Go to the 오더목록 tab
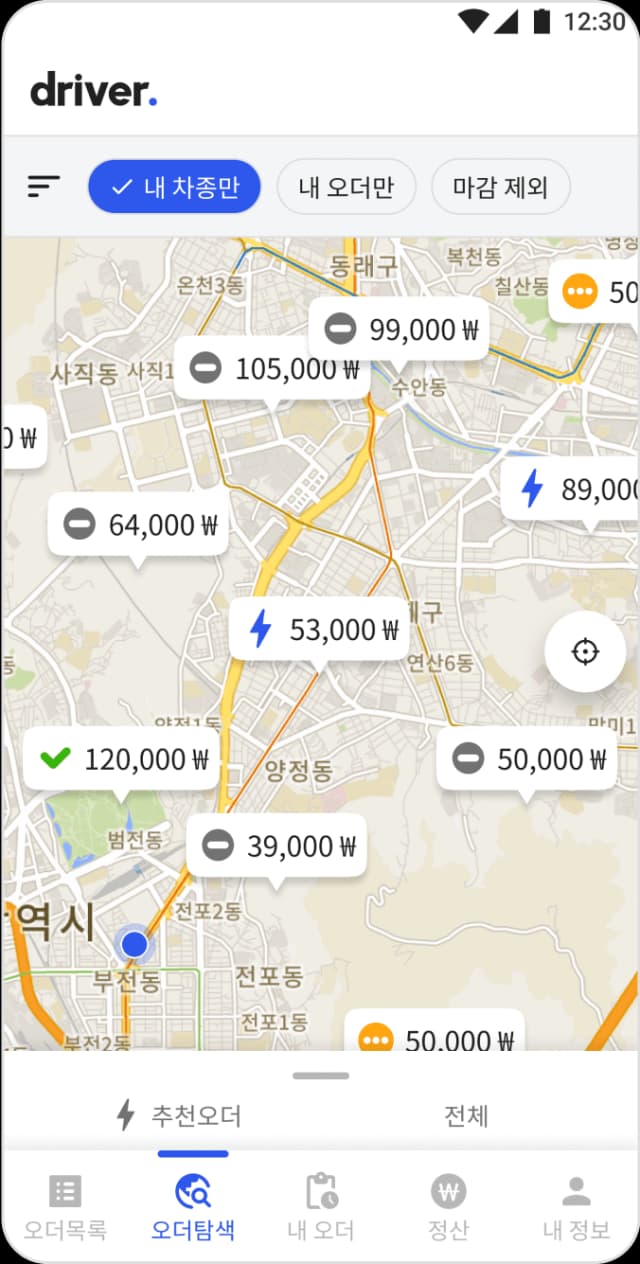 pyautogui.click(x=66, y=1207)
